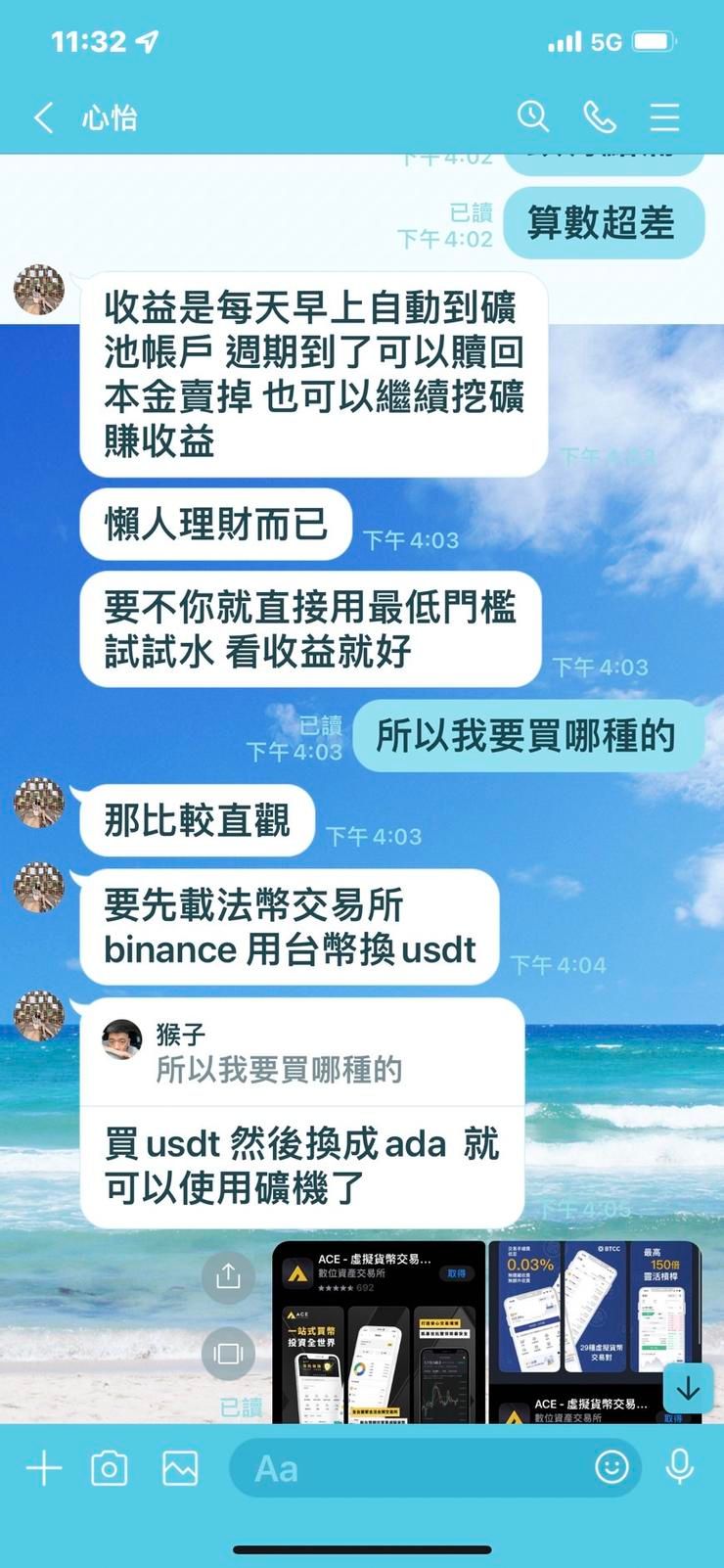Screen dimensions: 724x1568
Task: Search within the chat with 心怡
Action: click(x=532, y=116)
